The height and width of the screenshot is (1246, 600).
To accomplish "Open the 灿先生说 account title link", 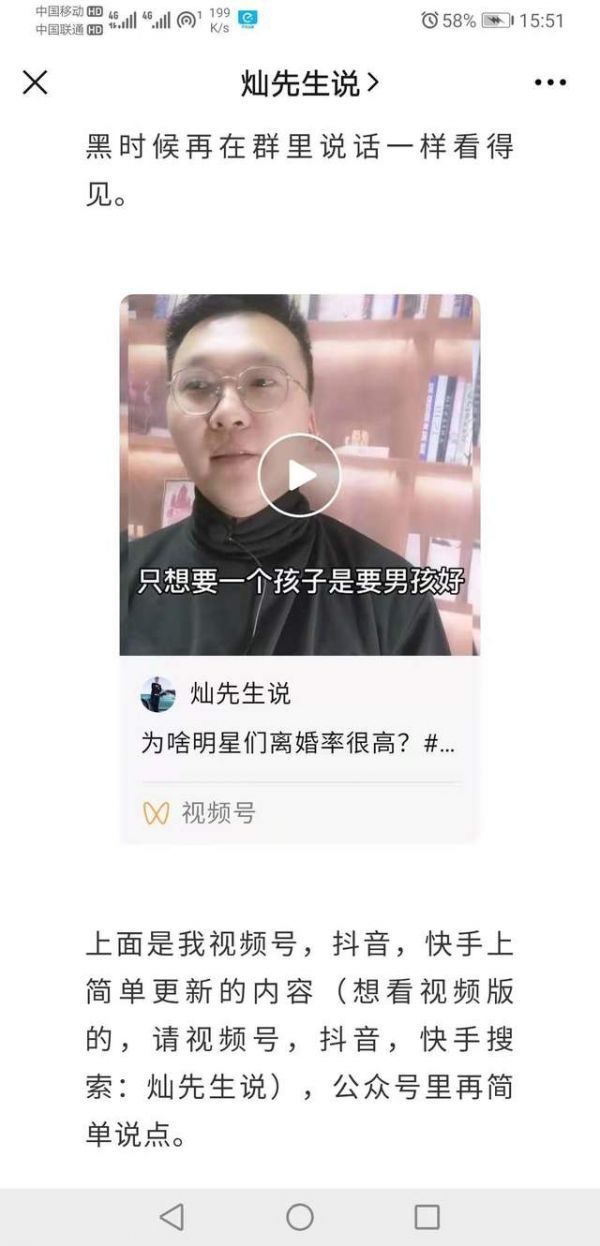I will 309,83.
